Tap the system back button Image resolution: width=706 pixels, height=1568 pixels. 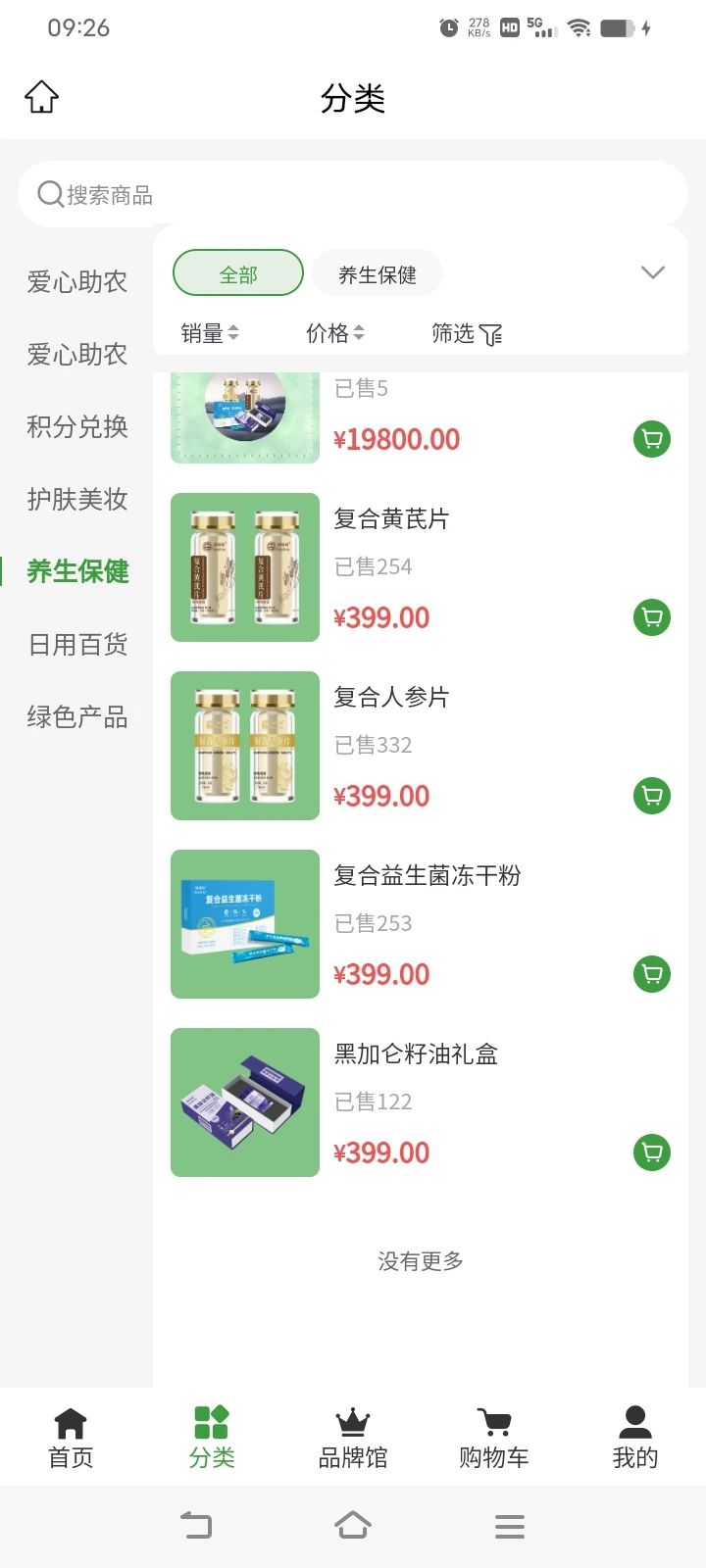point(196,1525)
